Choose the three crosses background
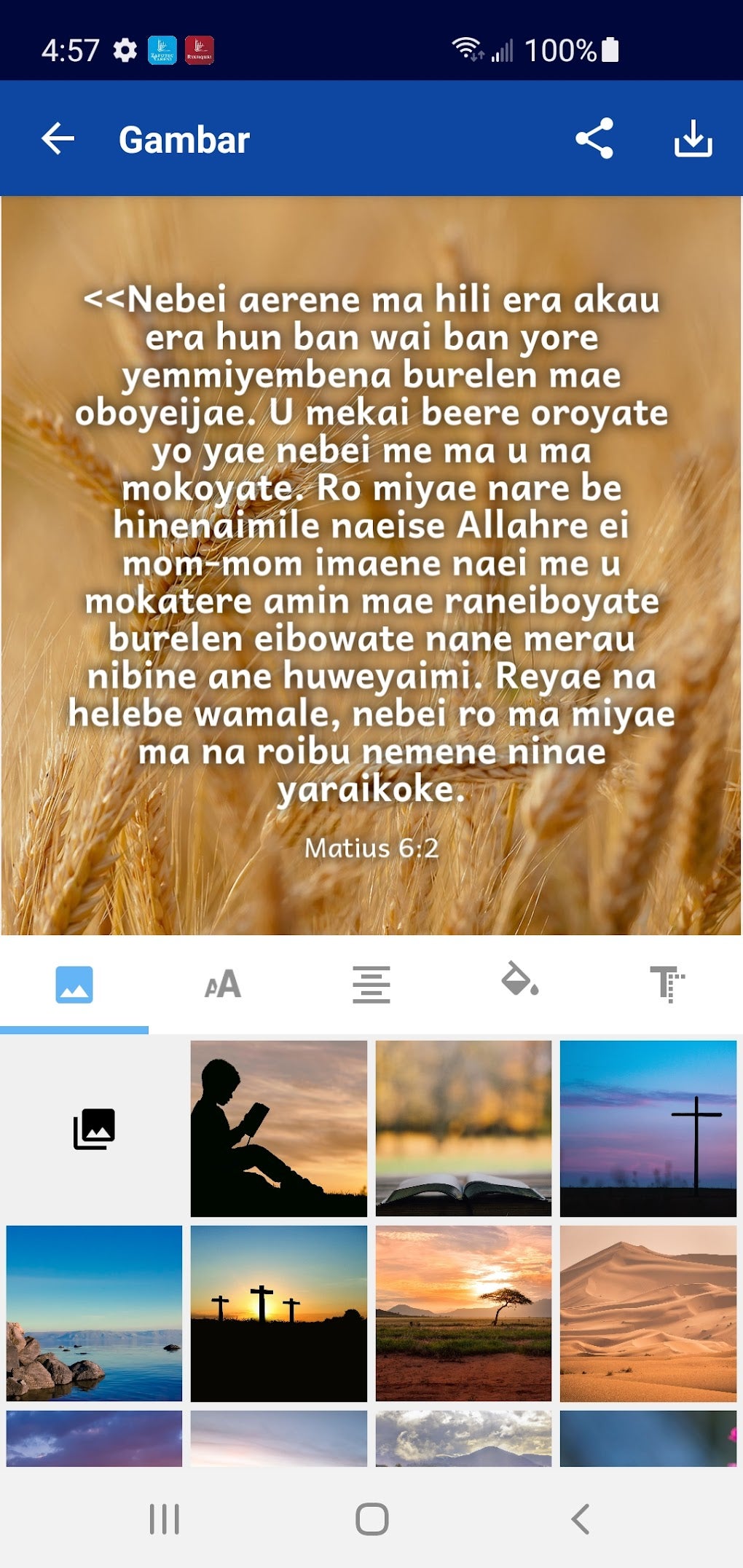 coord(278,1313)
